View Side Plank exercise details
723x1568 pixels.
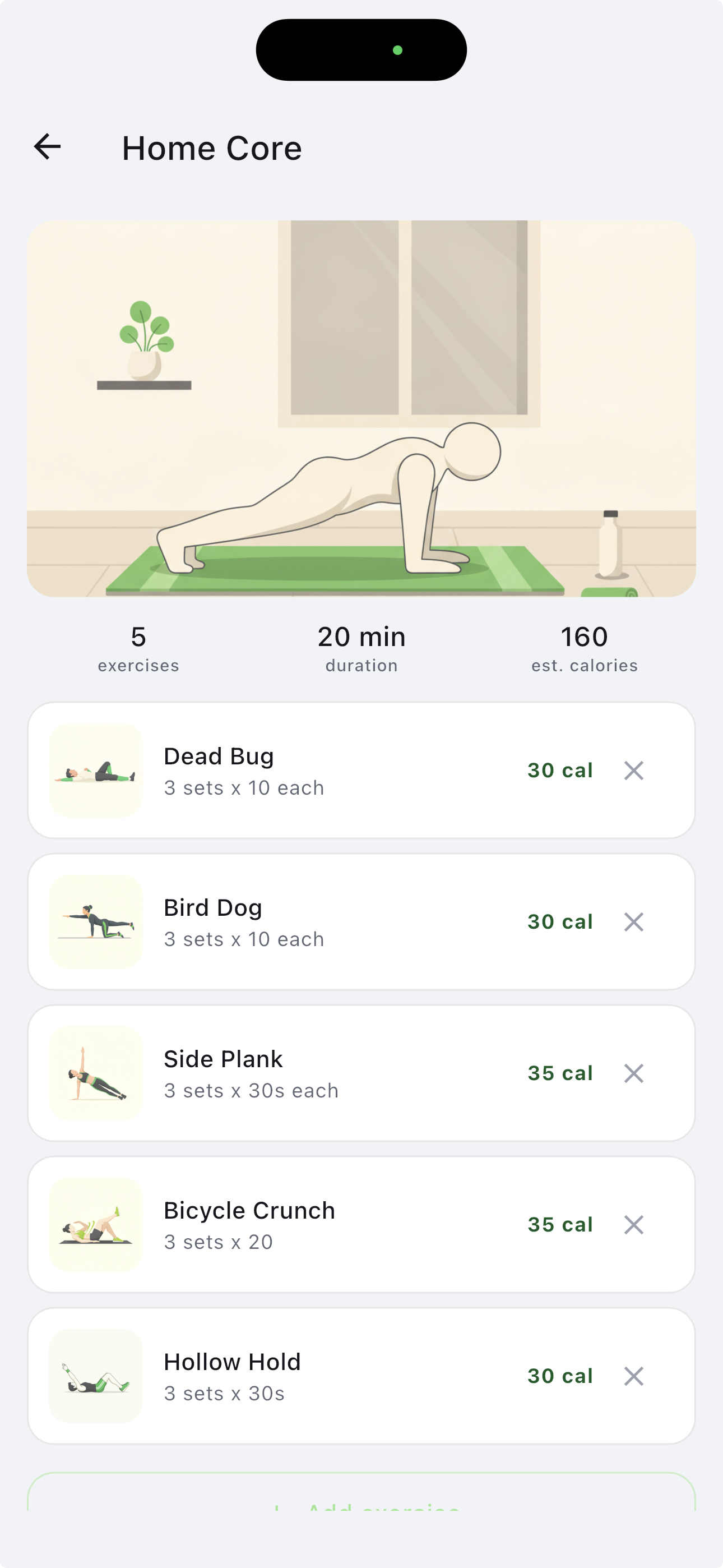point(361,1073)
